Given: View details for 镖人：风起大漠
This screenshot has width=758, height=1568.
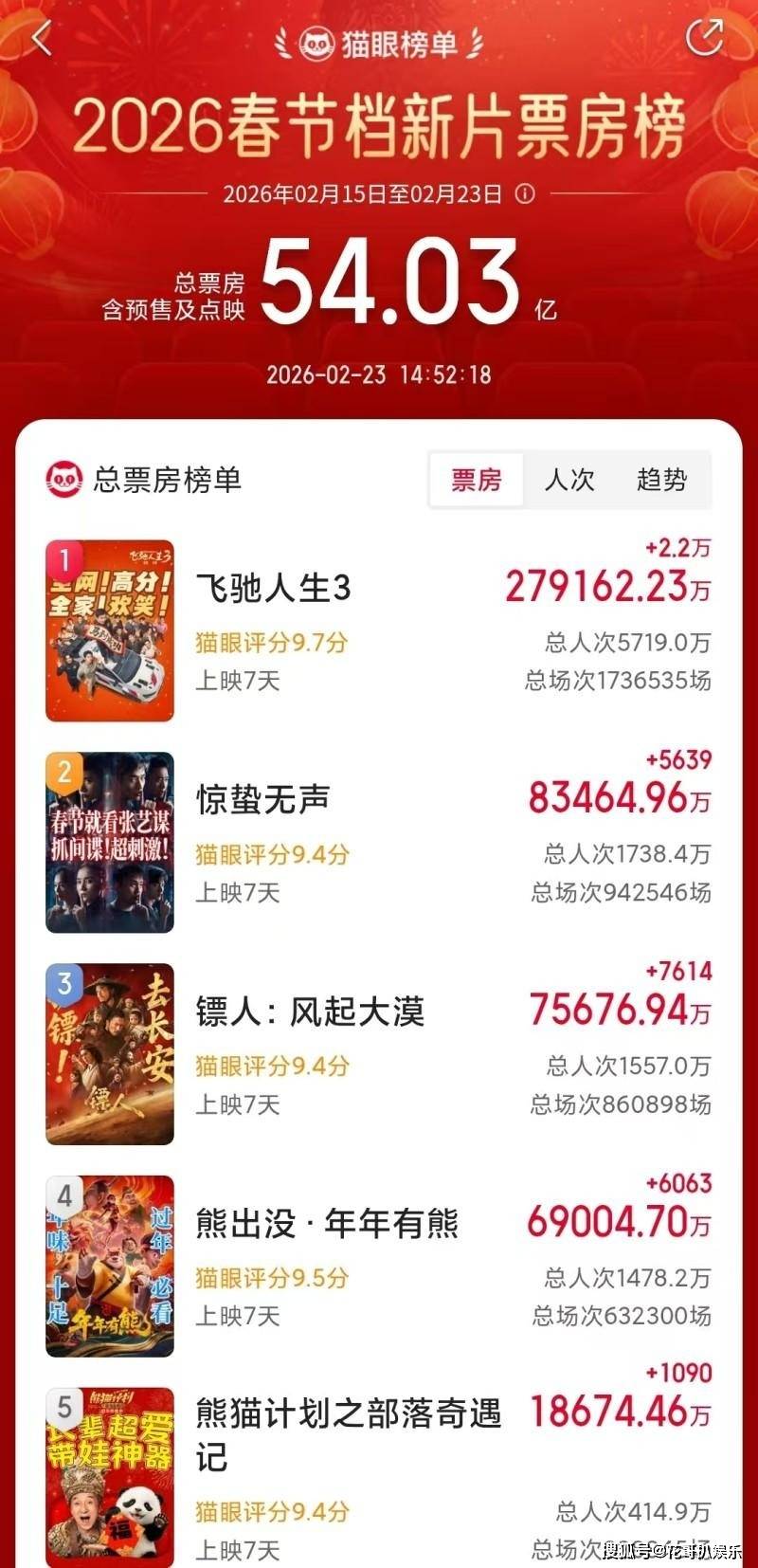Looking at the screenshot, I should coord(310,1012).
